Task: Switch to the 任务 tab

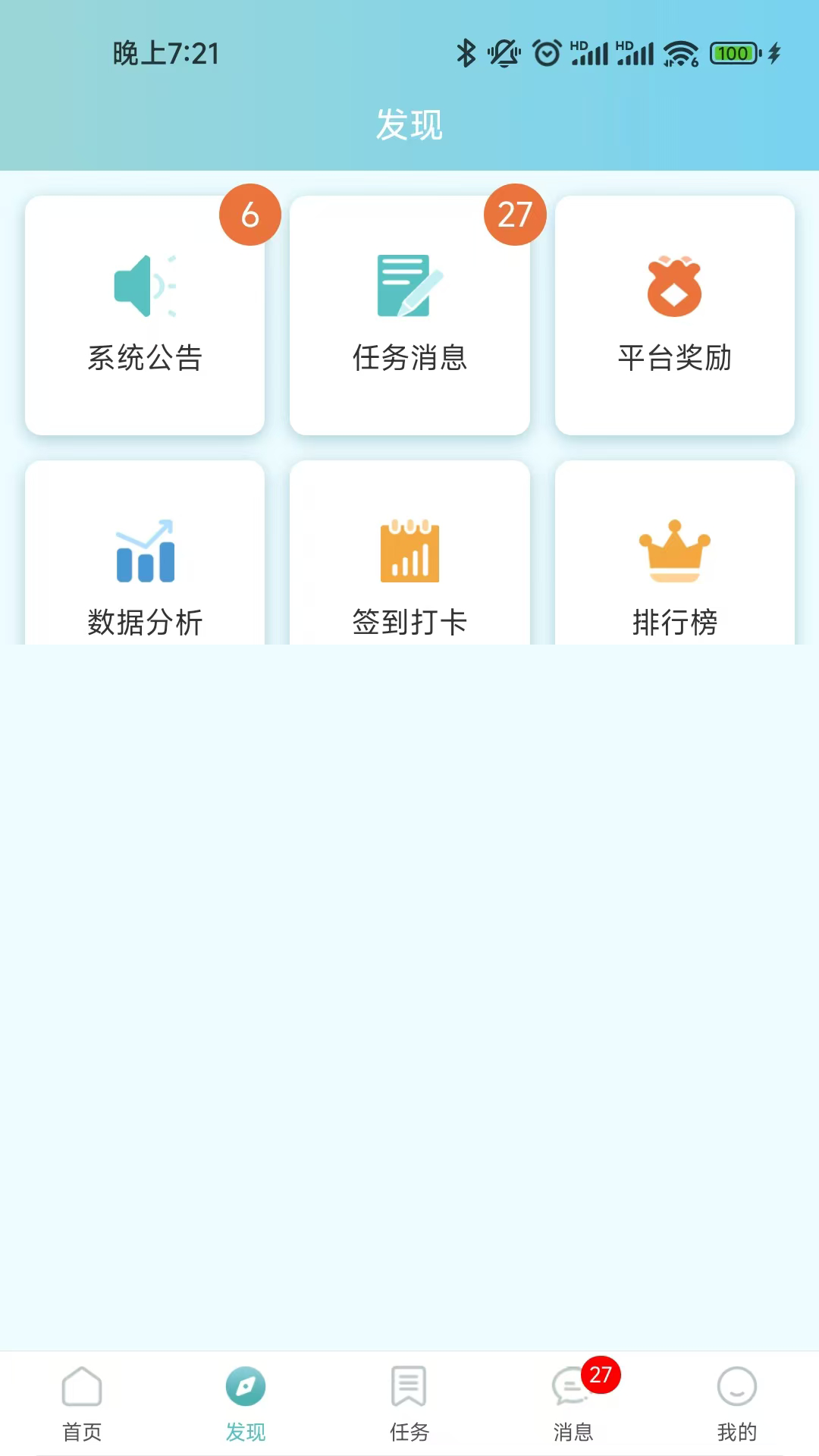Action: click(409, 1402)
